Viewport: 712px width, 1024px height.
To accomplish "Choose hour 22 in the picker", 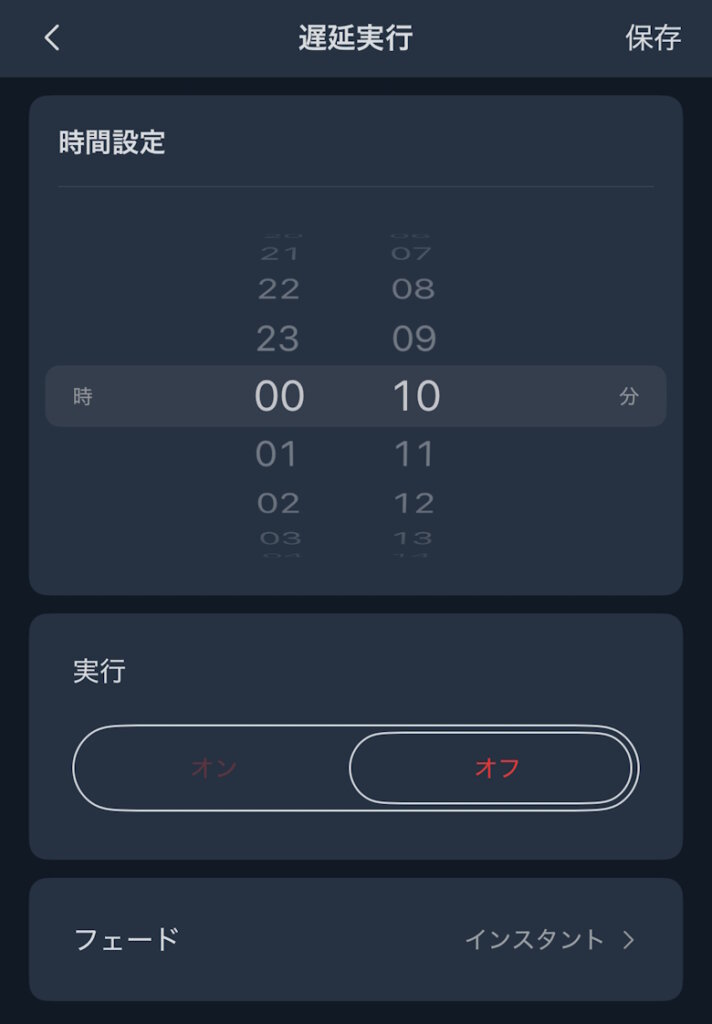I will (278, 289).
